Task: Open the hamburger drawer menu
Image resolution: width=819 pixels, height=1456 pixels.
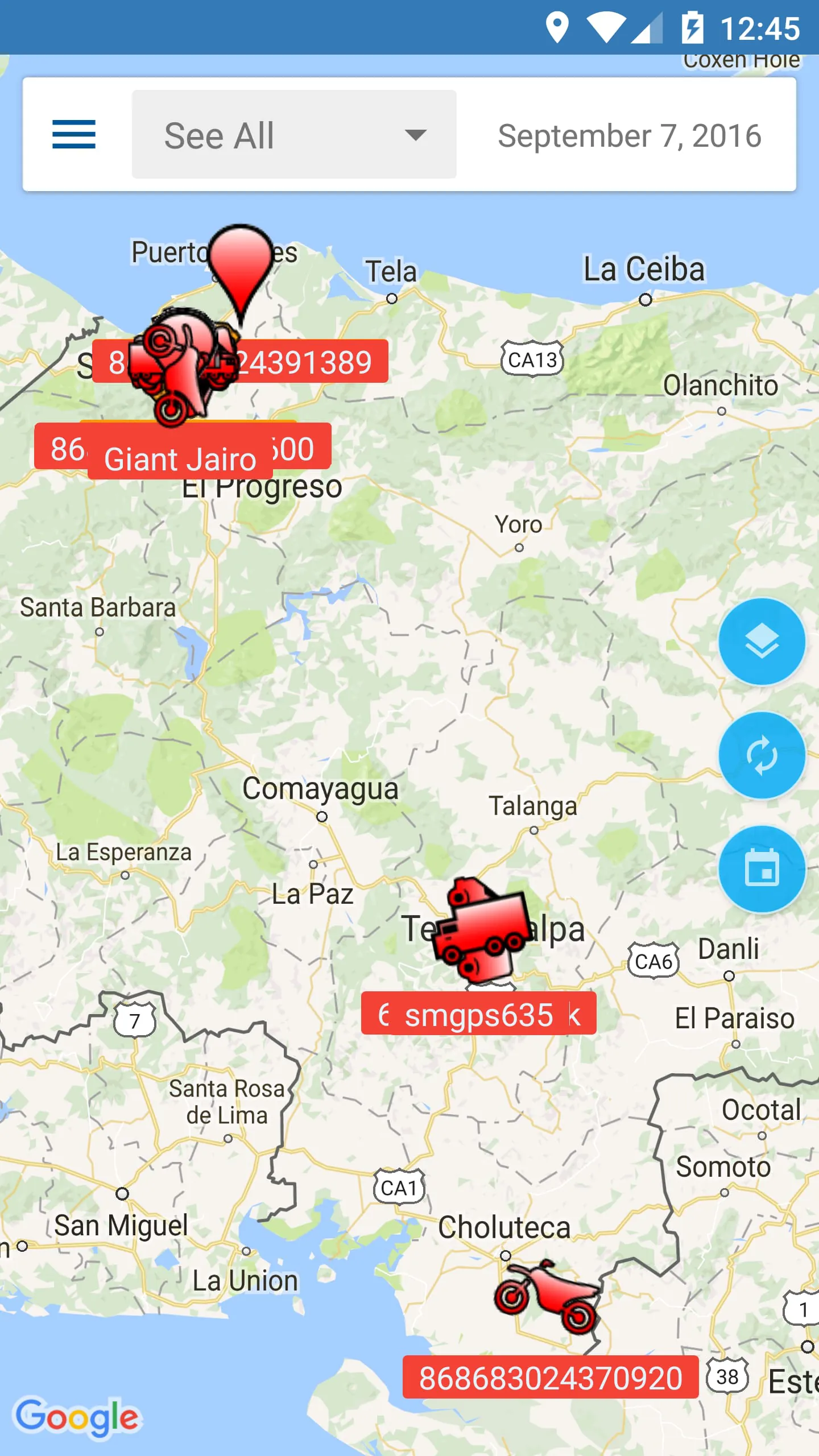Action: 74,134
